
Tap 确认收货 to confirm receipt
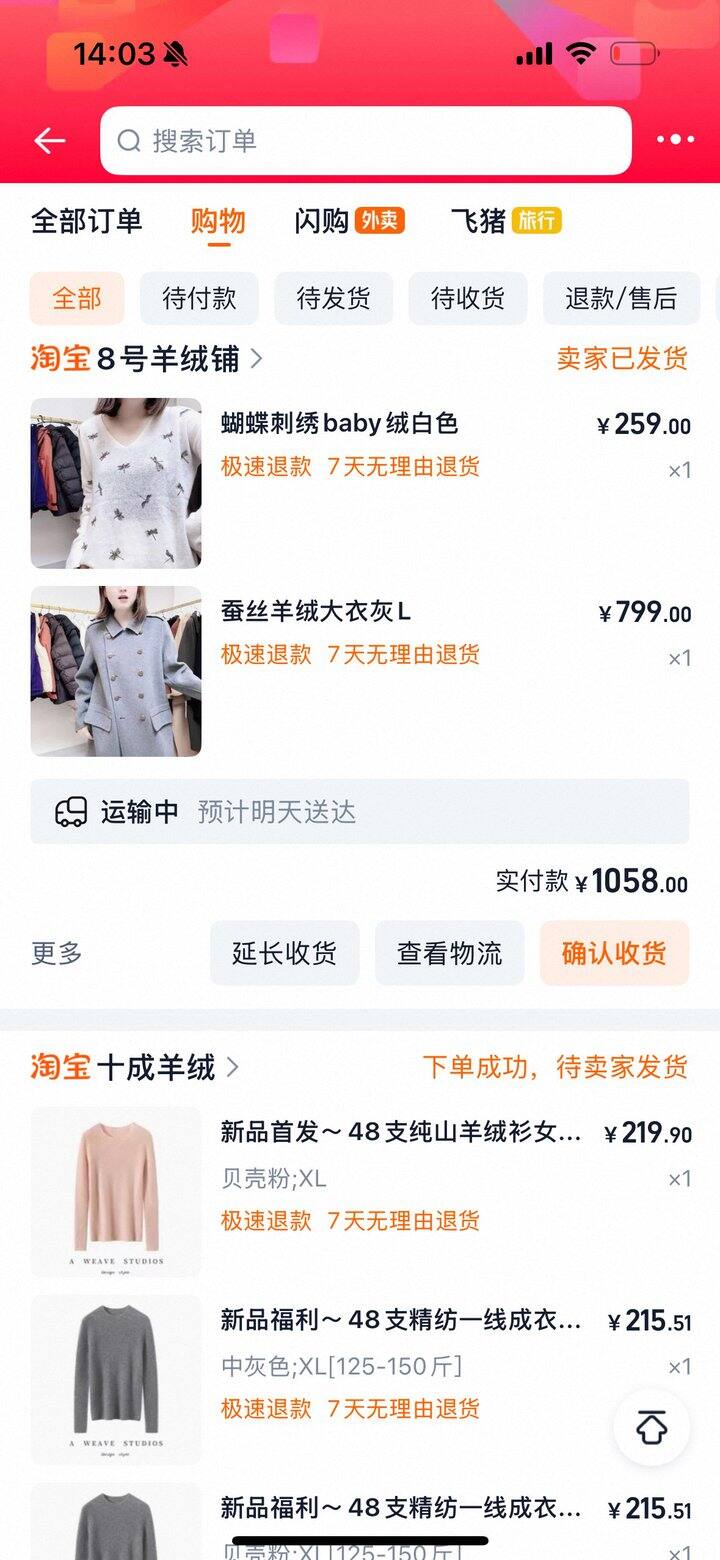pos(614,953)
